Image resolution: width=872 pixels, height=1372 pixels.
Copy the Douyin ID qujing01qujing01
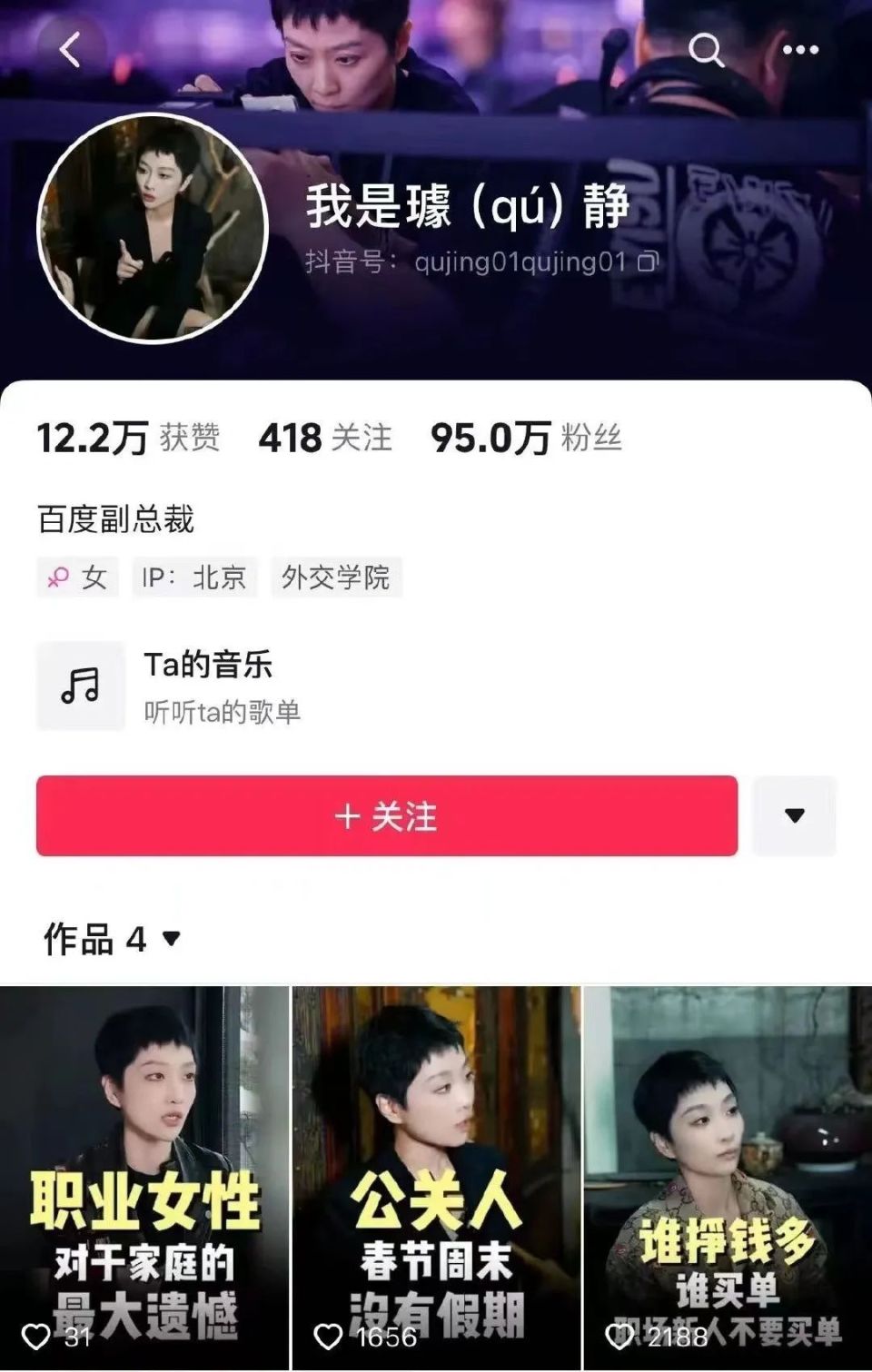[x=648, y=262]
